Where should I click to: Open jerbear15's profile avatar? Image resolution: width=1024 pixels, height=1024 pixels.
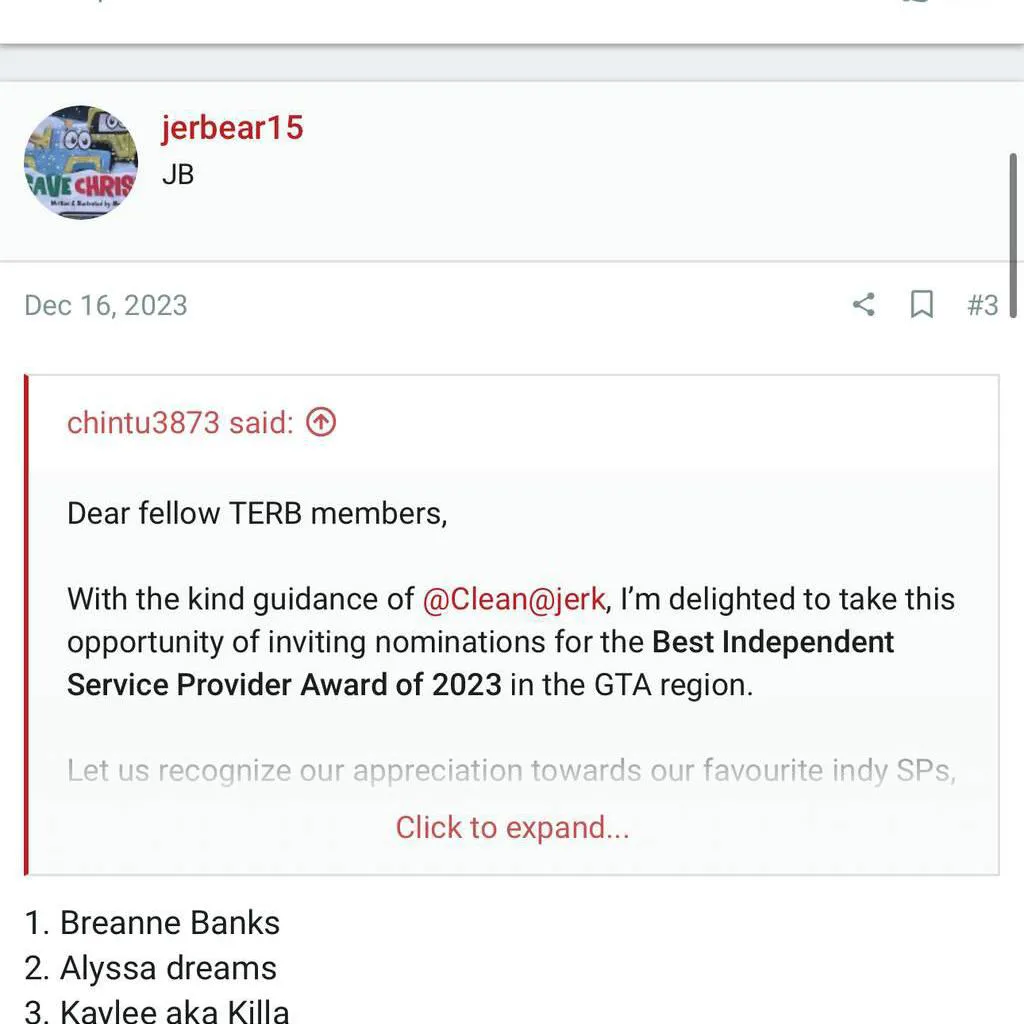(x=80, y=162)
